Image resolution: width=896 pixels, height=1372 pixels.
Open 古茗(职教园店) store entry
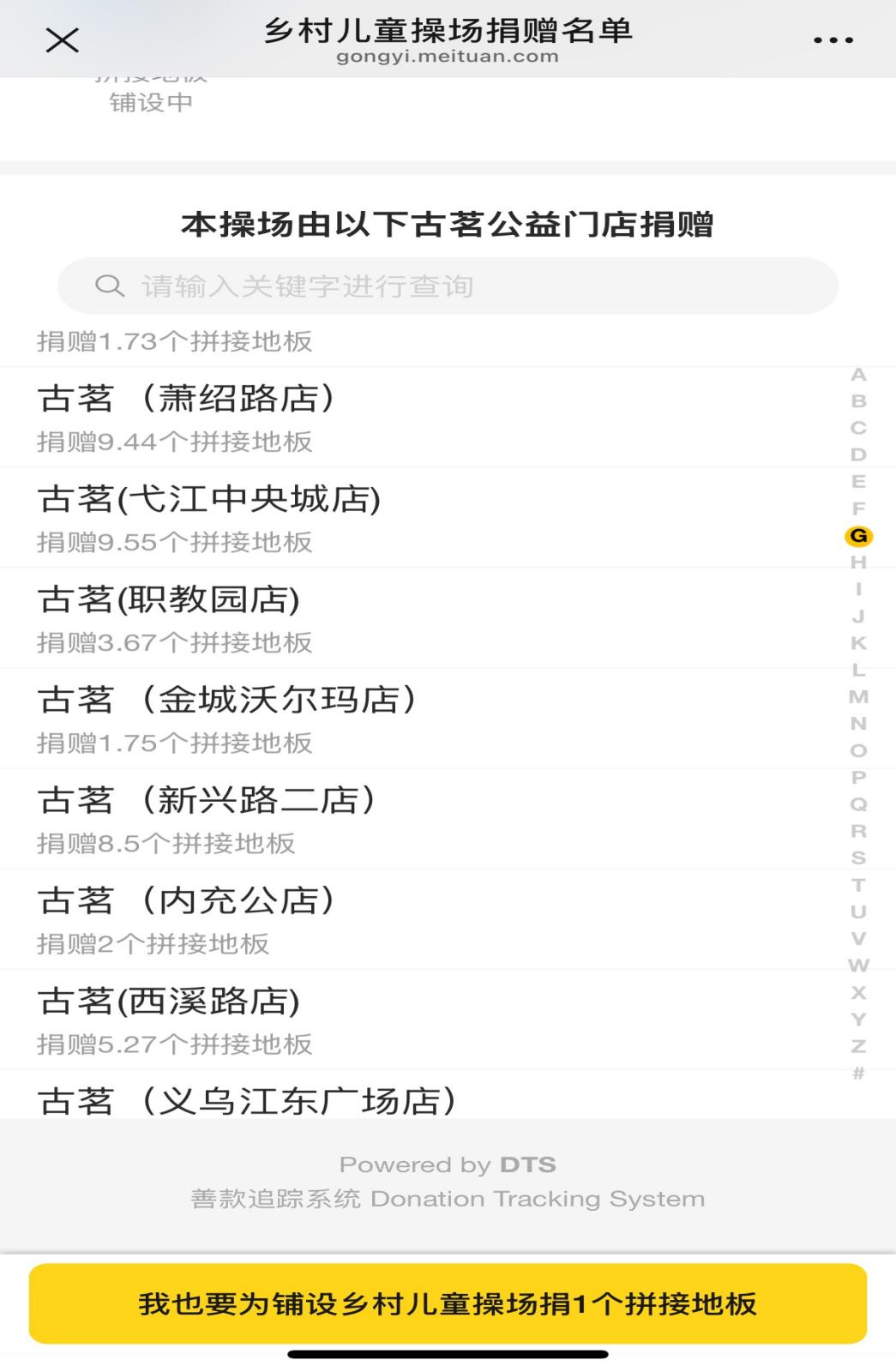[343, 617]
